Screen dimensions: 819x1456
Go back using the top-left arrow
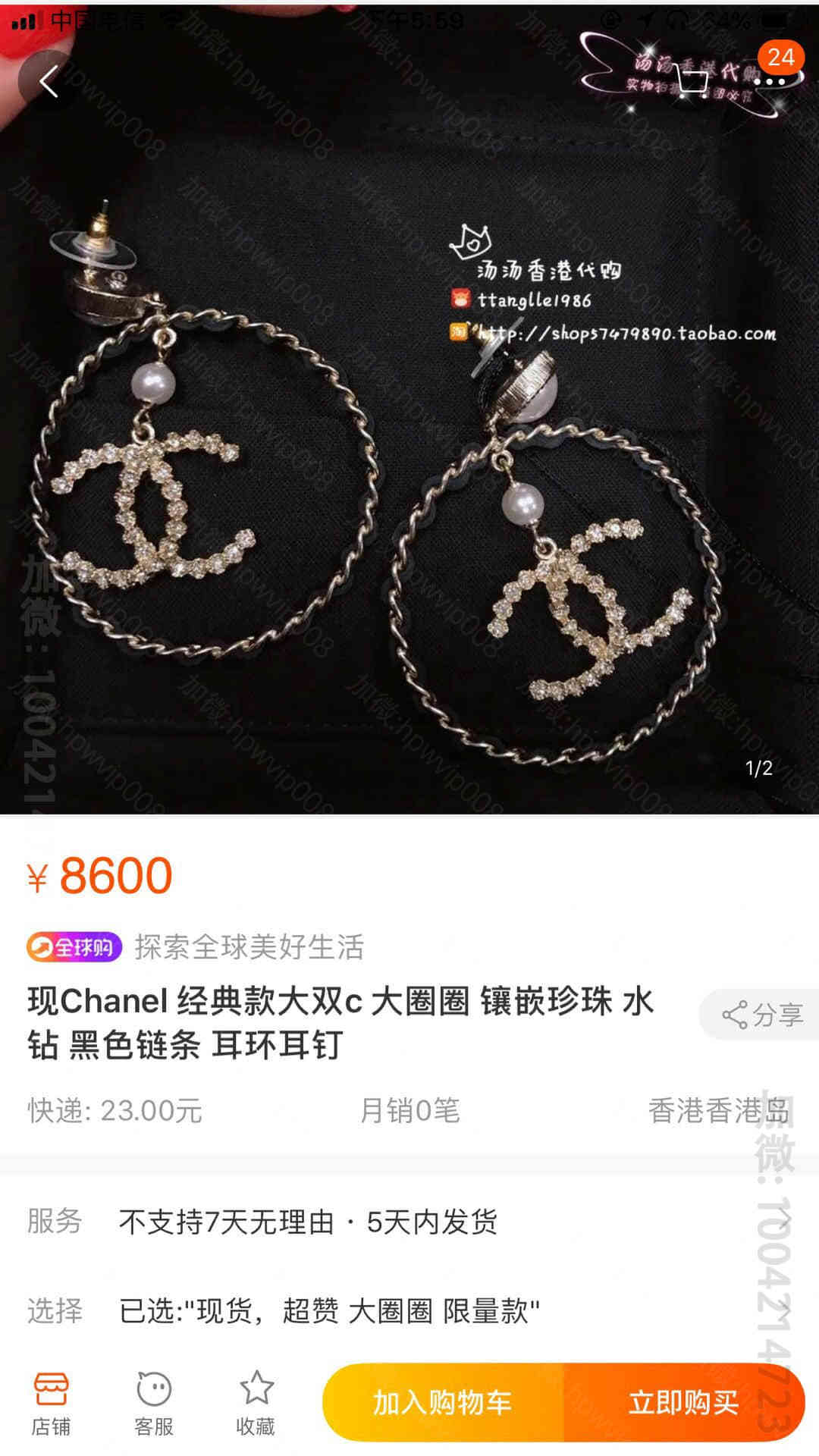(49, 82)
